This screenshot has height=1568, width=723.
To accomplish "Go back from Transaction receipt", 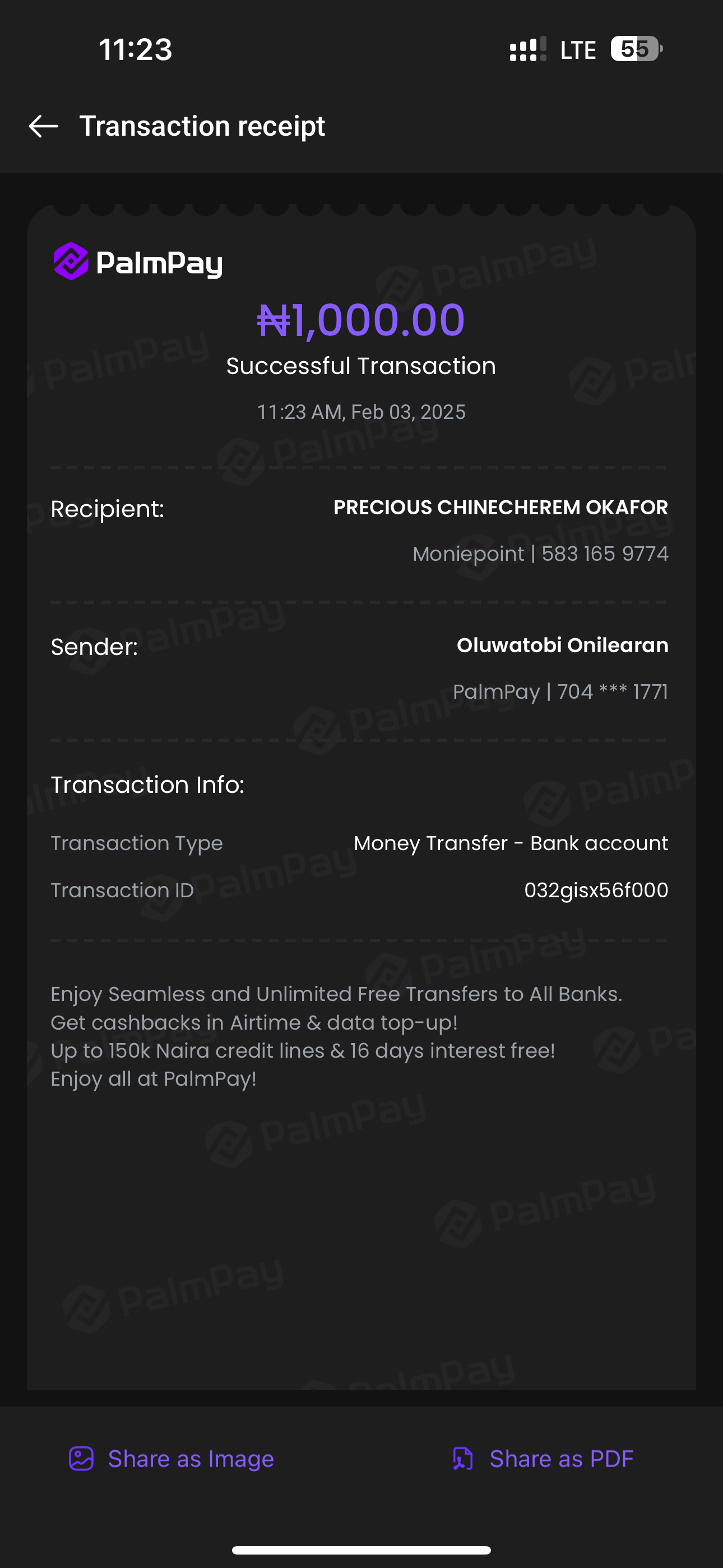I will (x=44, y=126).
